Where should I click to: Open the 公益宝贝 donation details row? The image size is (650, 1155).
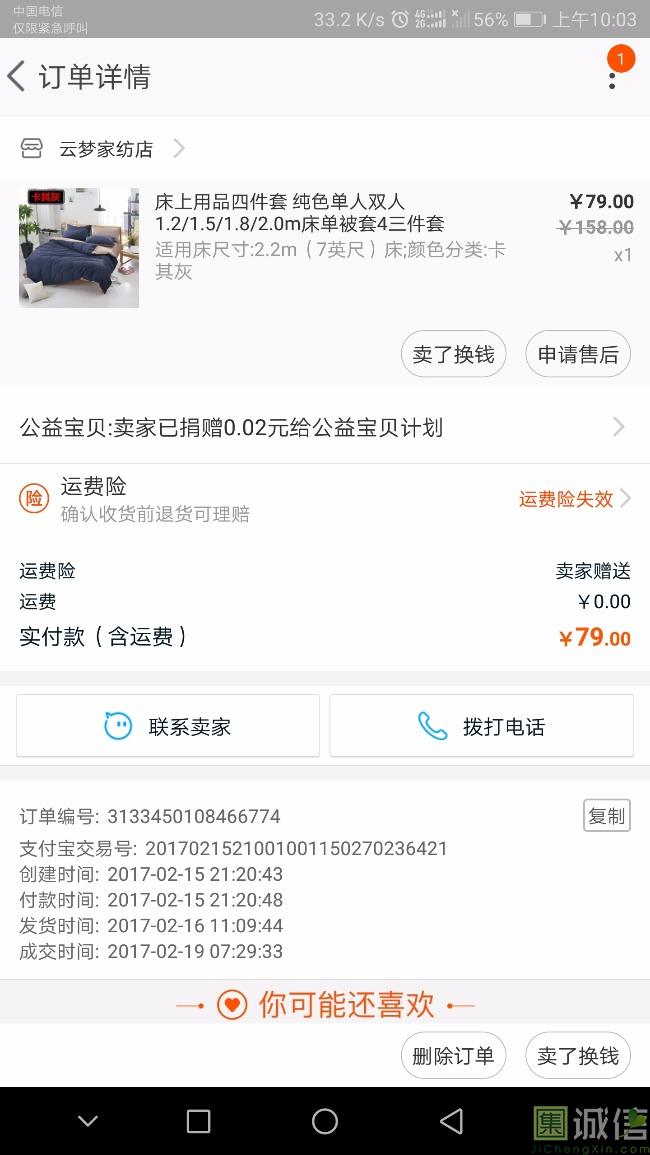pyautogui.click(x=325, y=428)
